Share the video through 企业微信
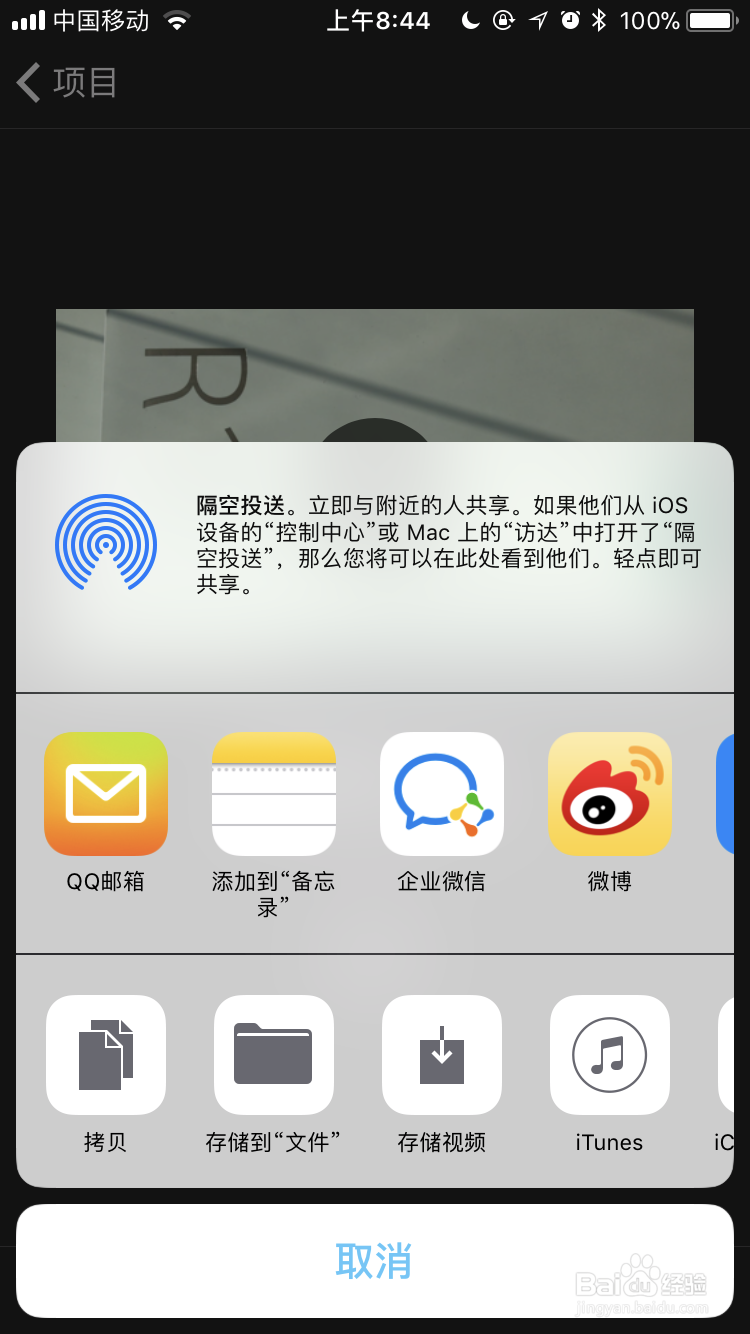Image resolution: width=750 pixels, height=1334 pixels. [441, 794]
